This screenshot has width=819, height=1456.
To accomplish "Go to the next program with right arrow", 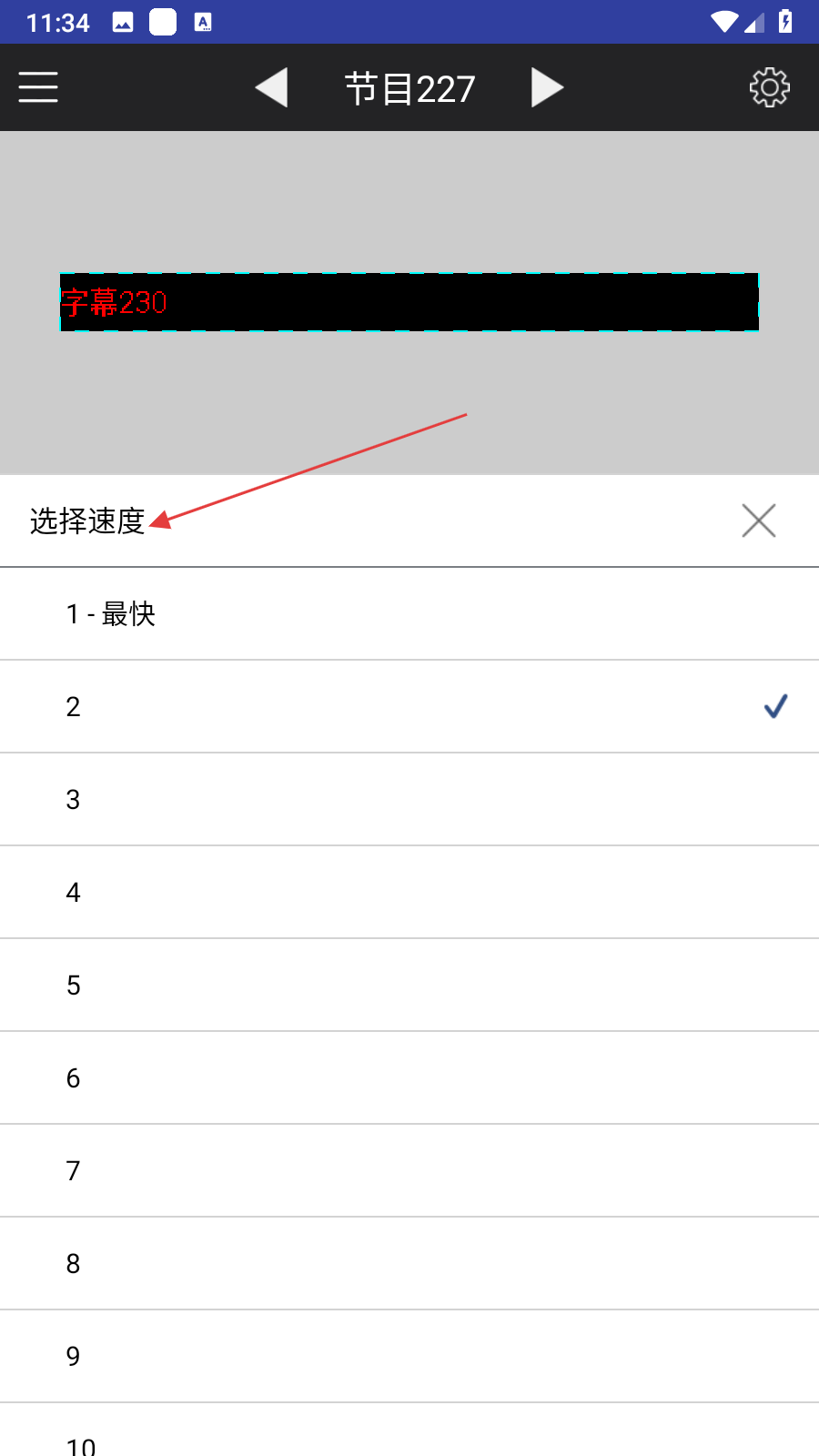I will click(x=547, y=87).
